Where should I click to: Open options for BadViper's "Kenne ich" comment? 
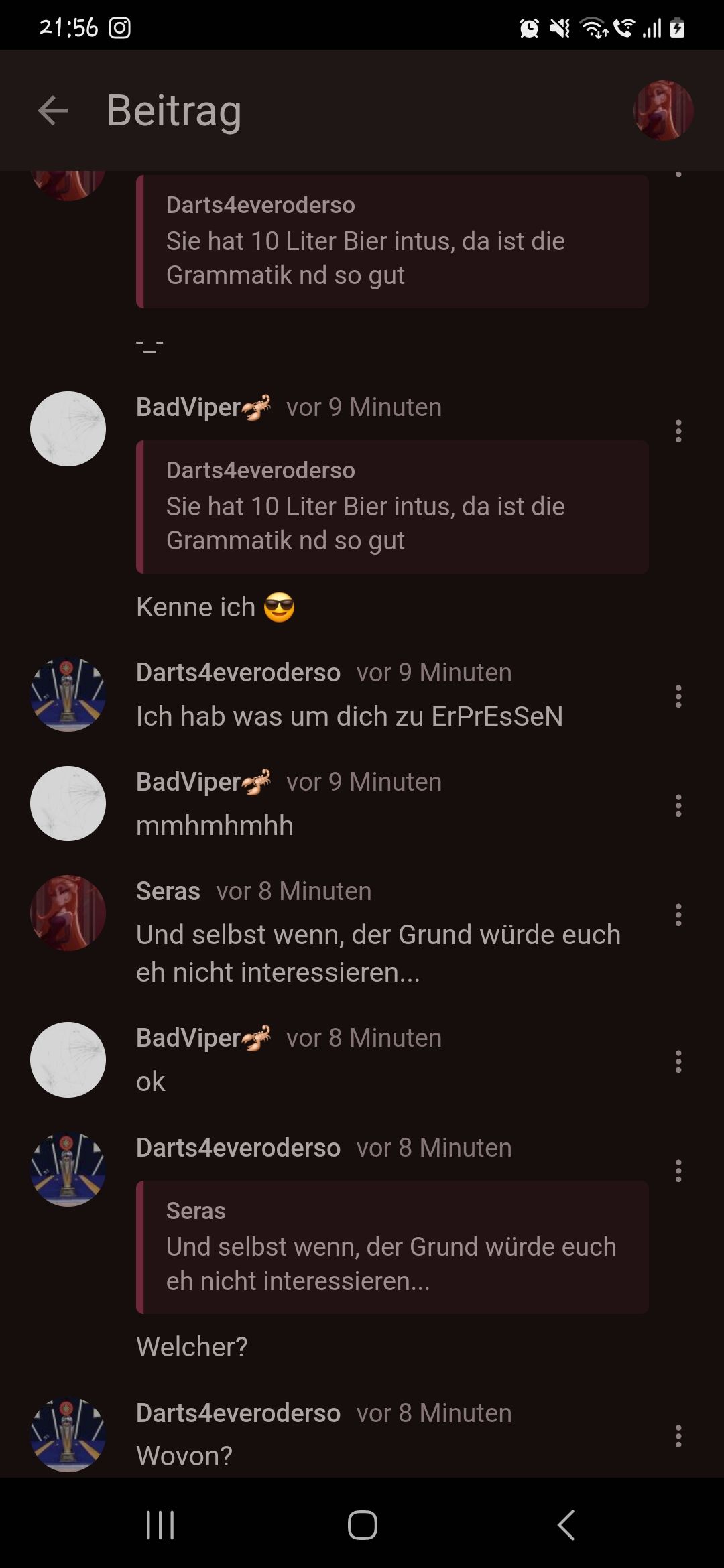(678, 431)
